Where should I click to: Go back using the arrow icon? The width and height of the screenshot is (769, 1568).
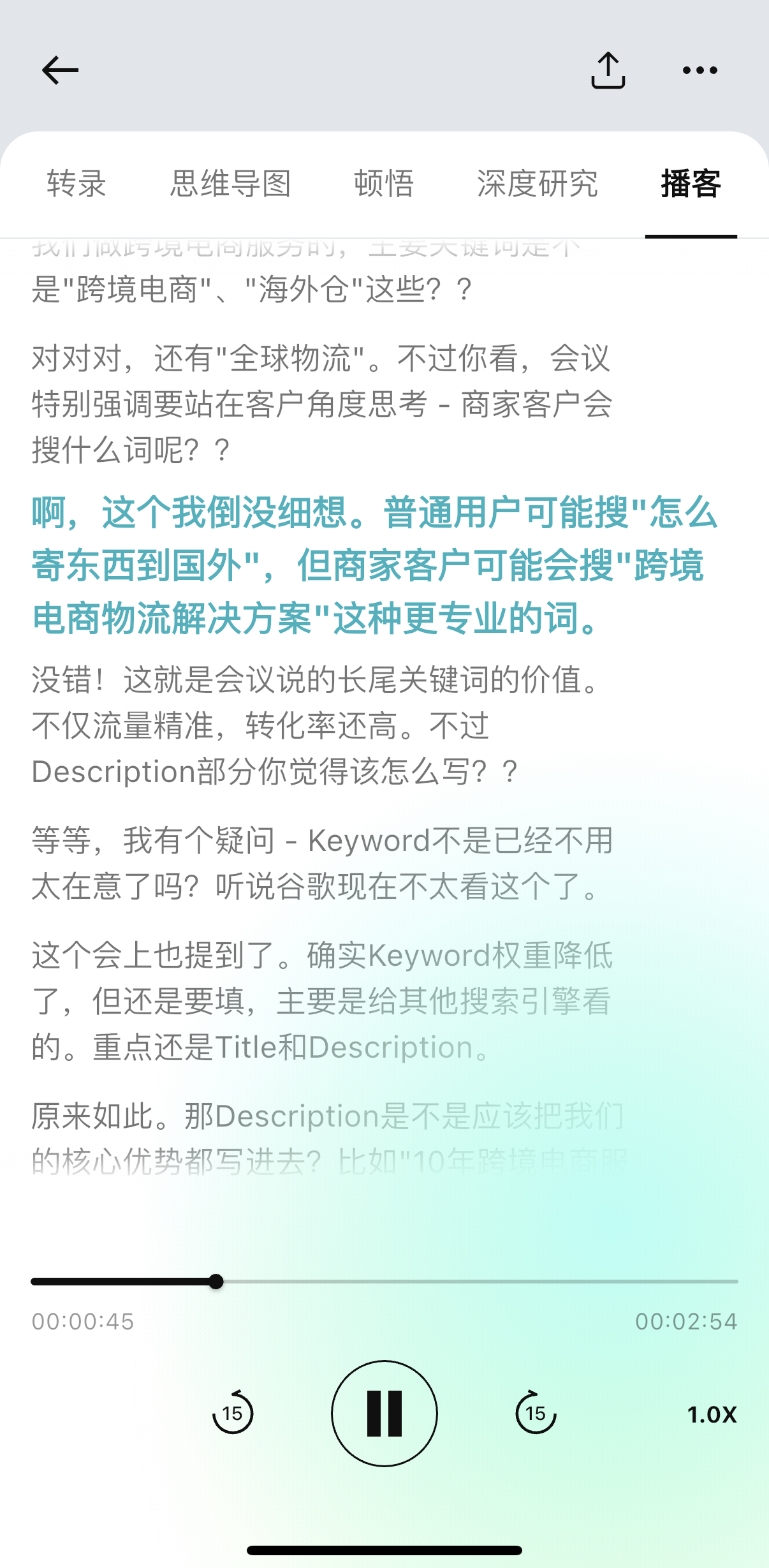point(61,70)
